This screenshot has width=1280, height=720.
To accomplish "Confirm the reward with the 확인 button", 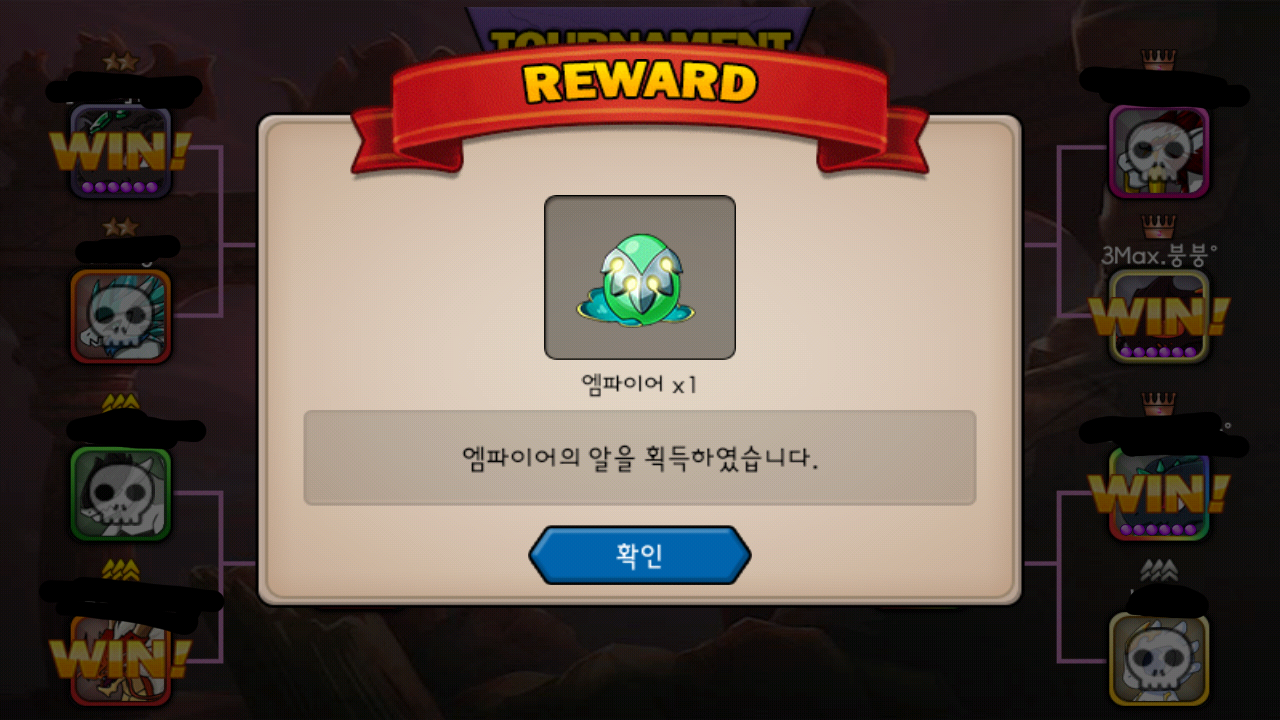I will tap(639, 555).
